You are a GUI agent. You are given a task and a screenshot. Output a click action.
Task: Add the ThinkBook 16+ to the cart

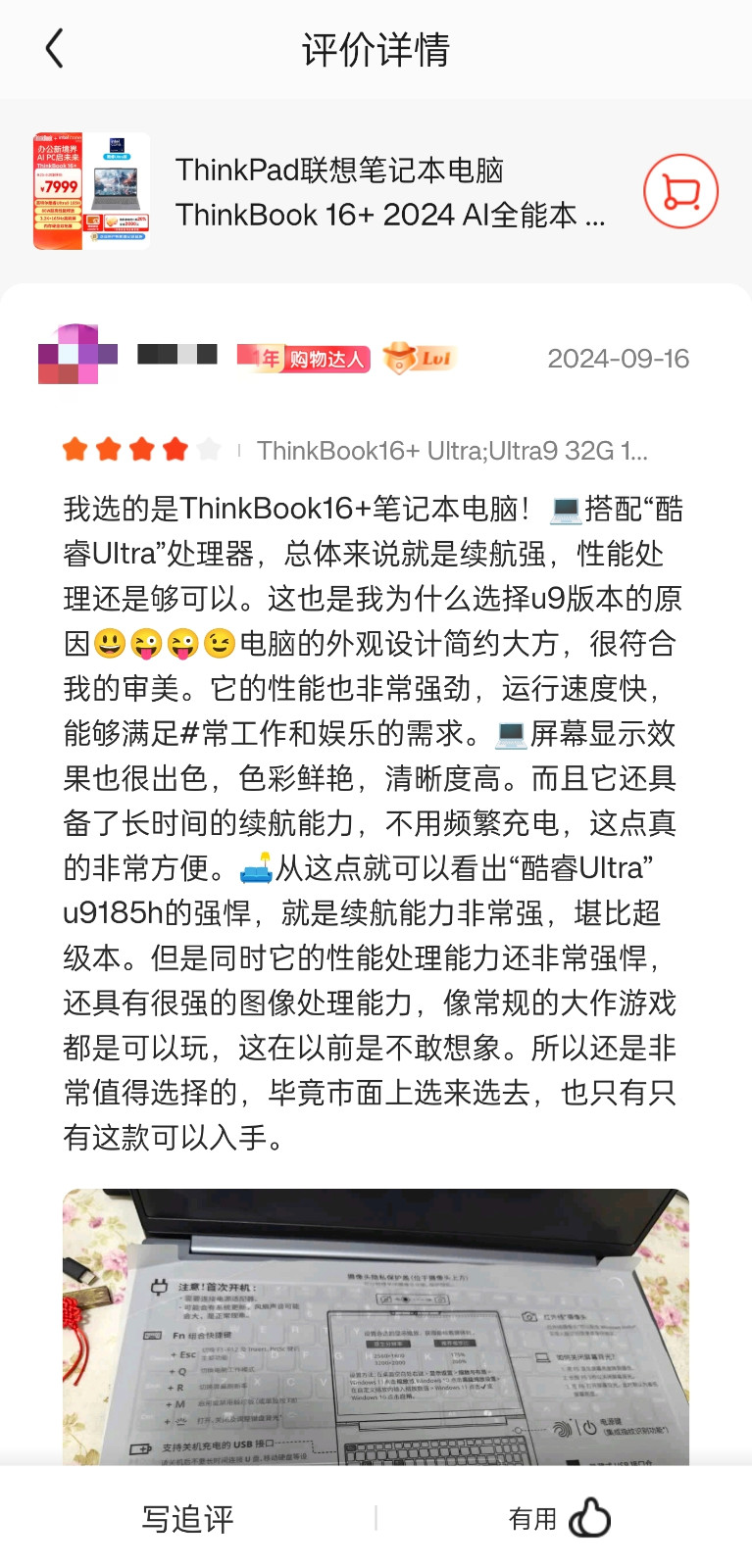click(680, 191)
